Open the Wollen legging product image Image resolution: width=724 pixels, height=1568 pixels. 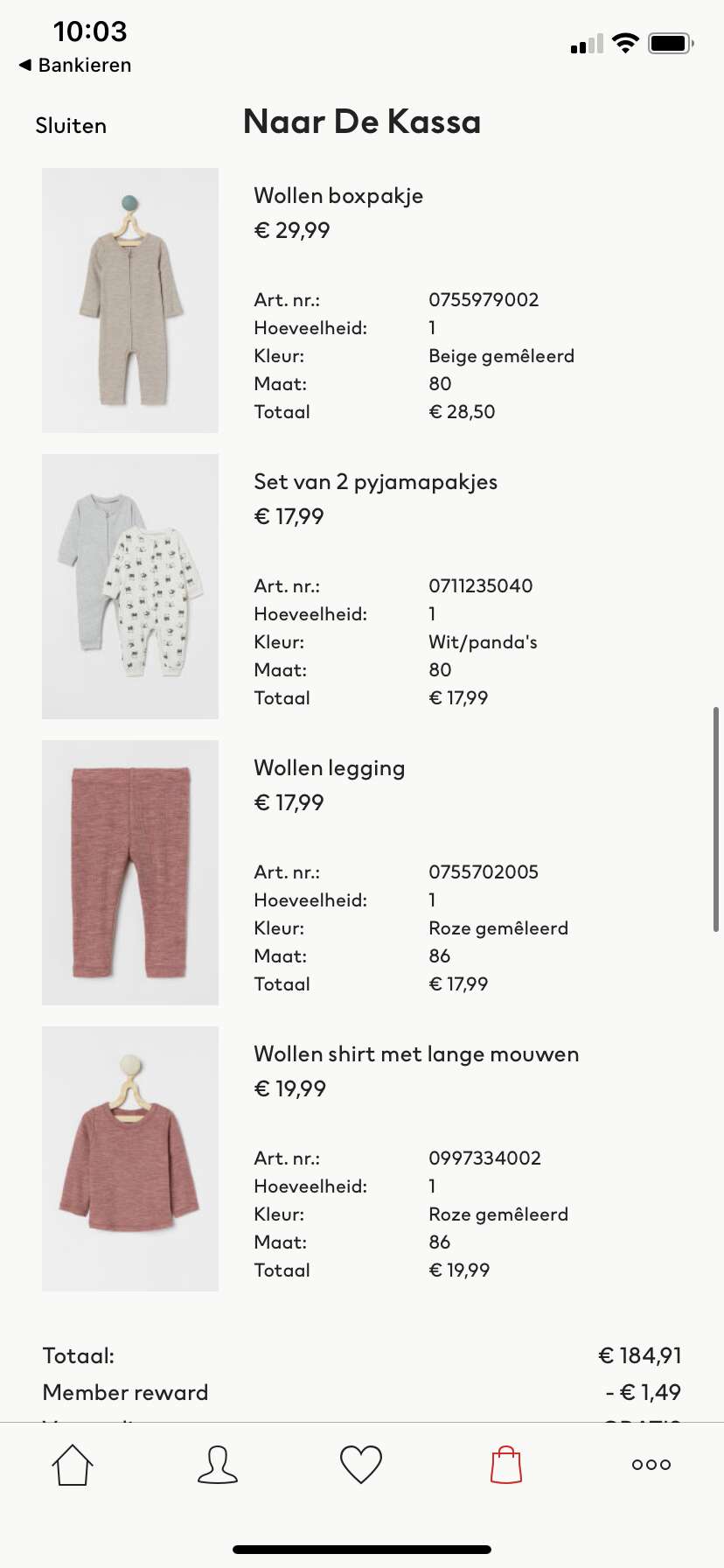click(130, 872)
